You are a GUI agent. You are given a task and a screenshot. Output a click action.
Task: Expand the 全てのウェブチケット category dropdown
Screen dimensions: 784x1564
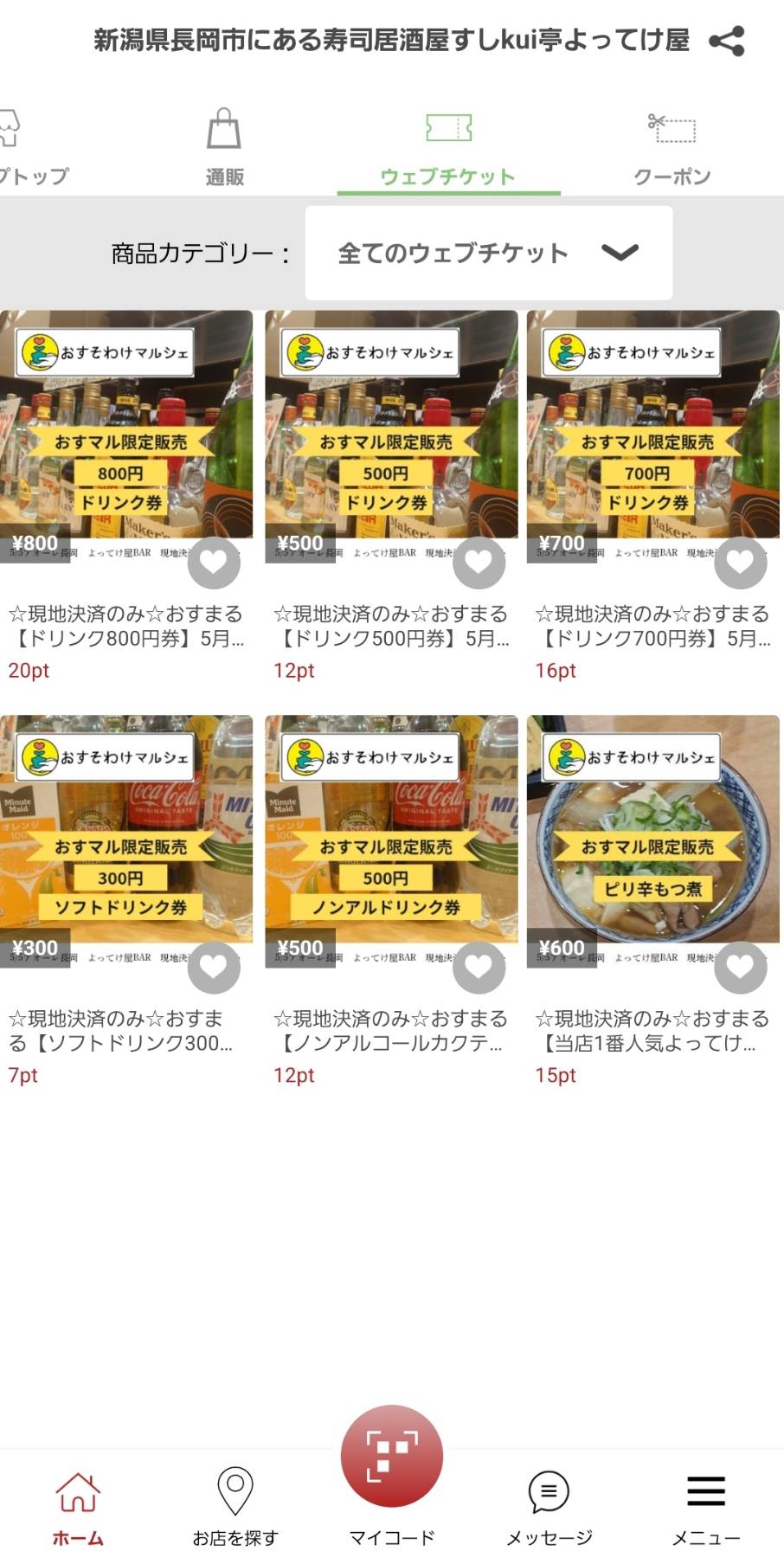click(488, 253)
